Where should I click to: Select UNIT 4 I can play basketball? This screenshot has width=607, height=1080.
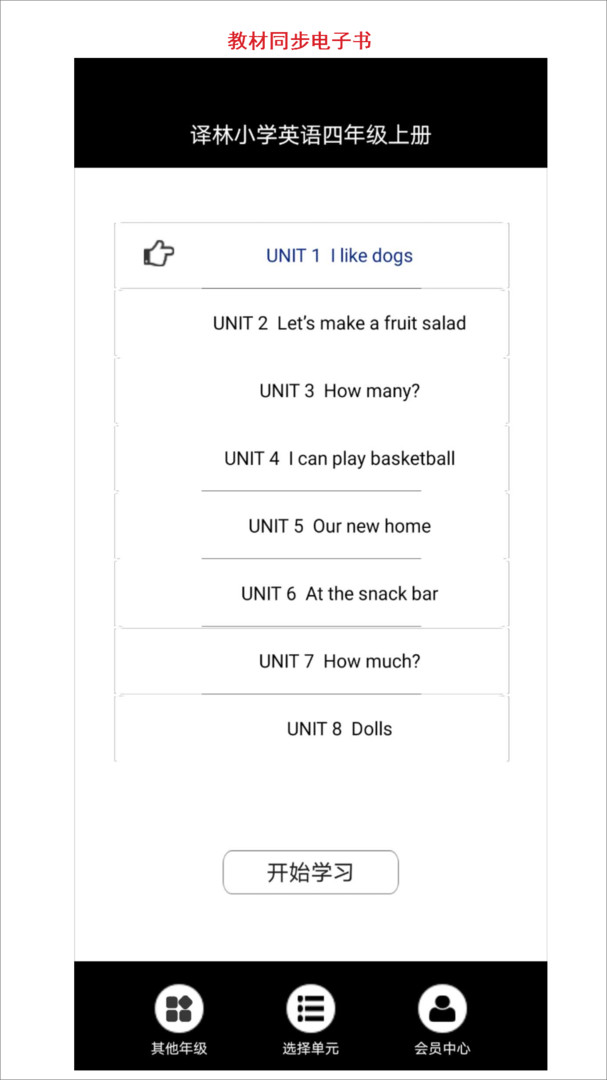(339, 459)
